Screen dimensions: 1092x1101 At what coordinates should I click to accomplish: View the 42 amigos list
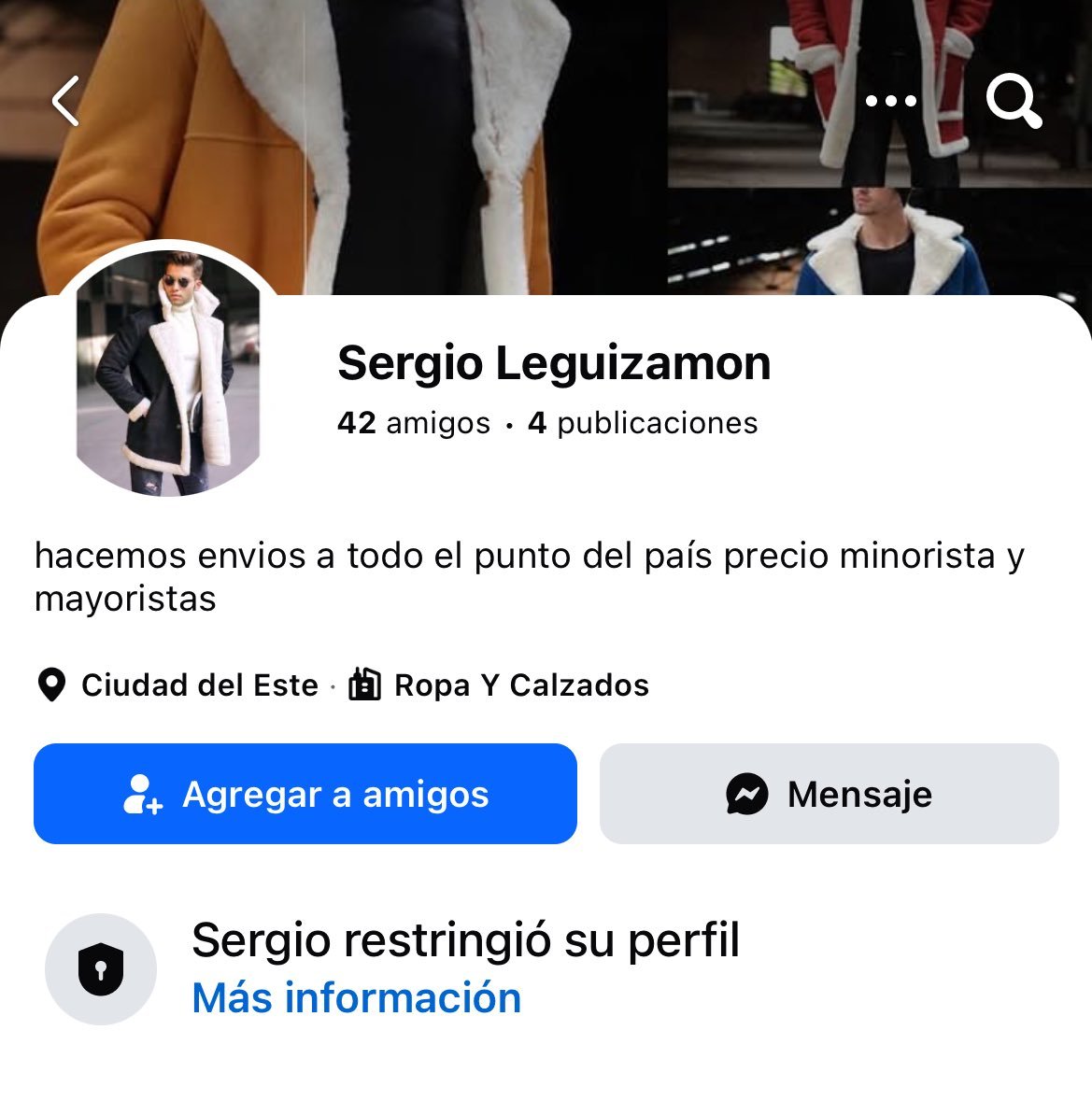tap(413, 423)
